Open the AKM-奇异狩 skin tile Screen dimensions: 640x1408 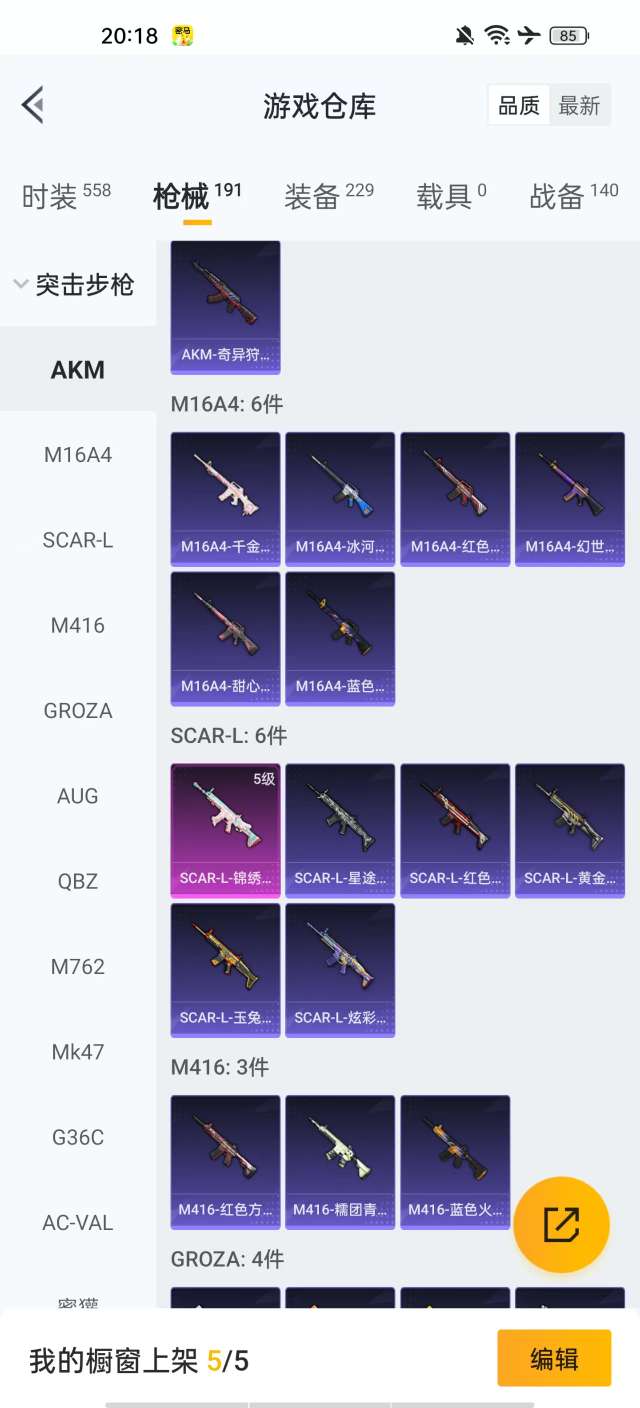[x=225, y=306]
